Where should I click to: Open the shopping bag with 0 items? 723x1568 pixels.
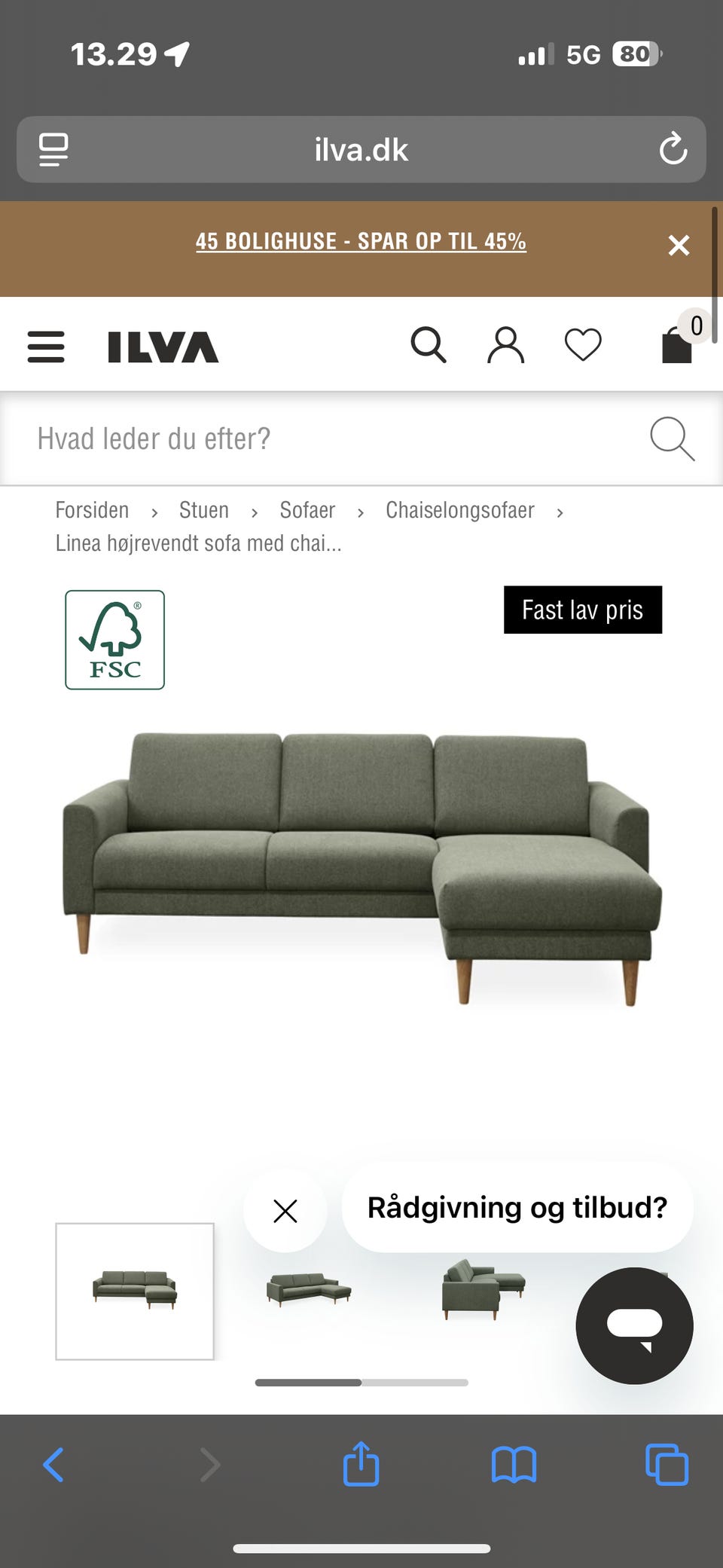coord(676,347)
